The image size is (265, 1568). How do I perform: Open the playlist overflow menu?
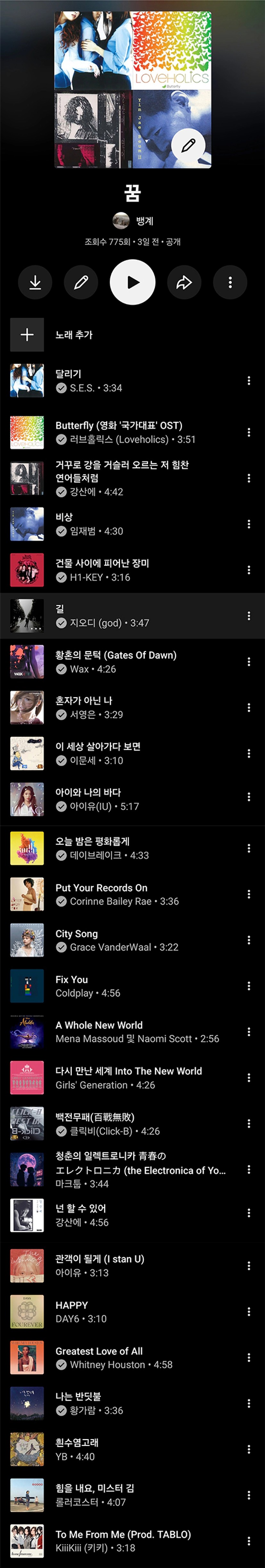point(230,282)
